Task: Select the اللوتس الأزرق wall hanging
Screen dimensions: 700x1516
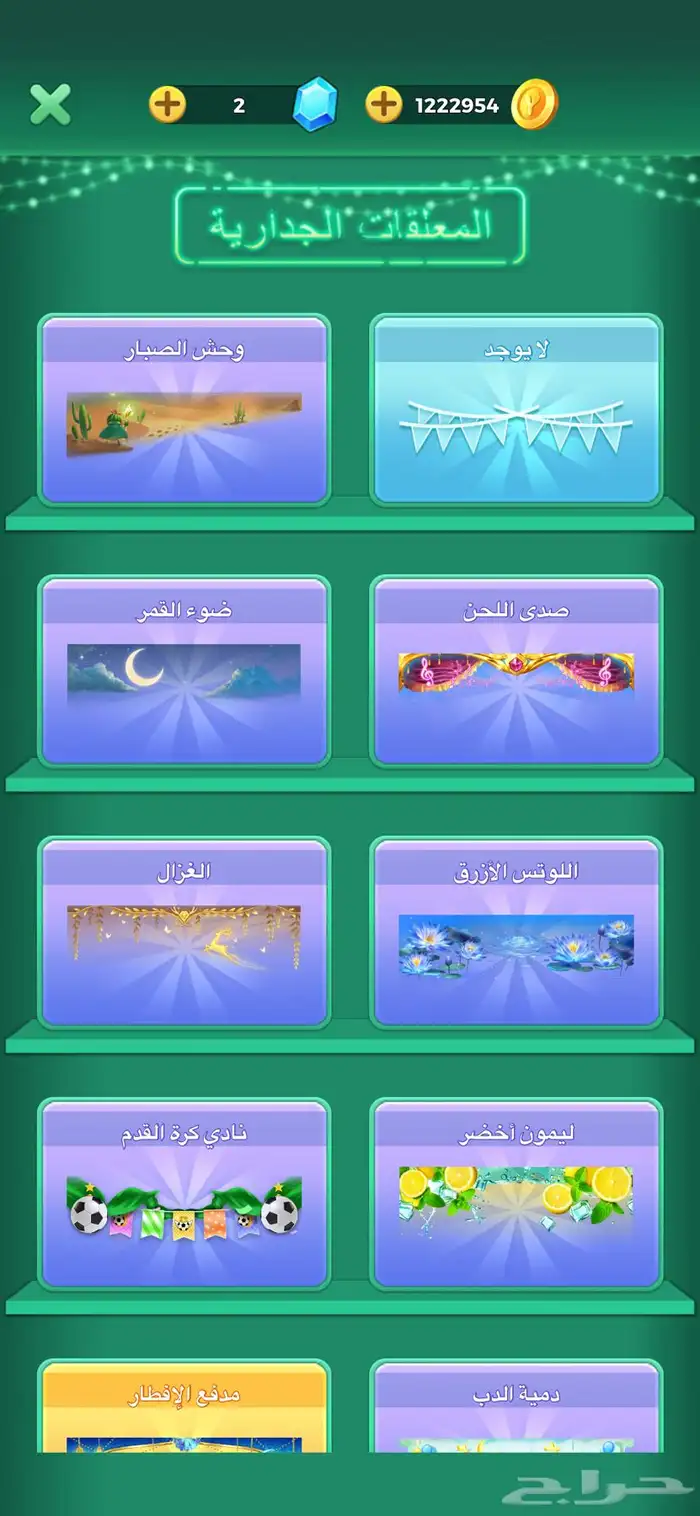Action: pos(516,932)
